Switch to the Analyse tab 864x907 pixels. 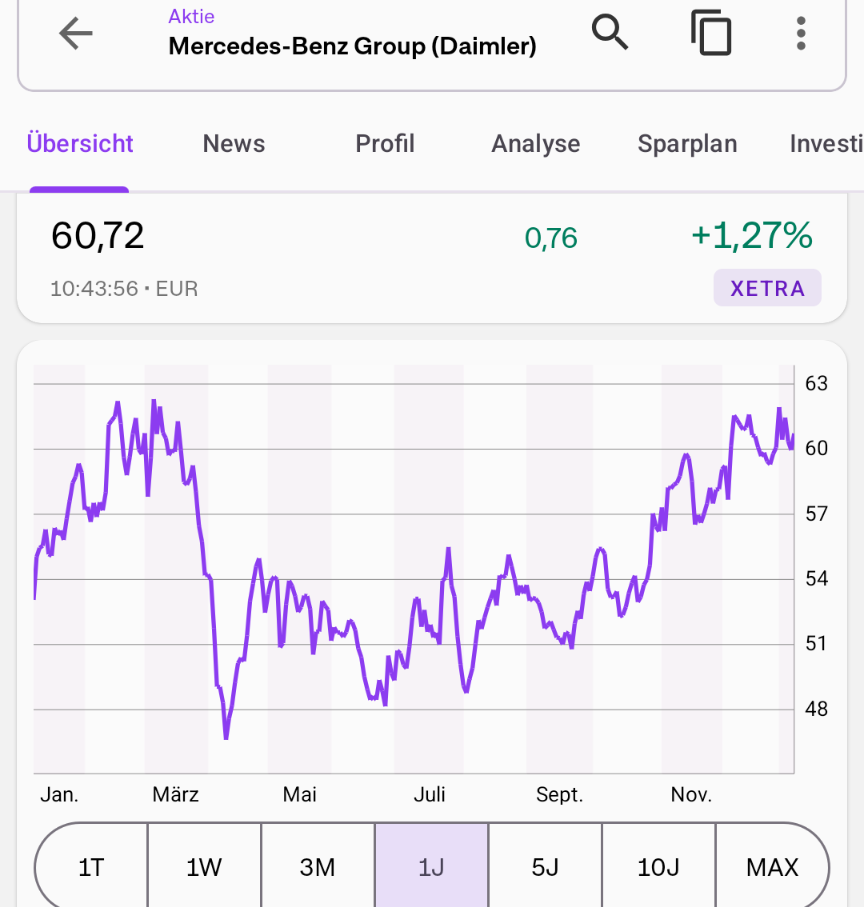tap(536, 144)
